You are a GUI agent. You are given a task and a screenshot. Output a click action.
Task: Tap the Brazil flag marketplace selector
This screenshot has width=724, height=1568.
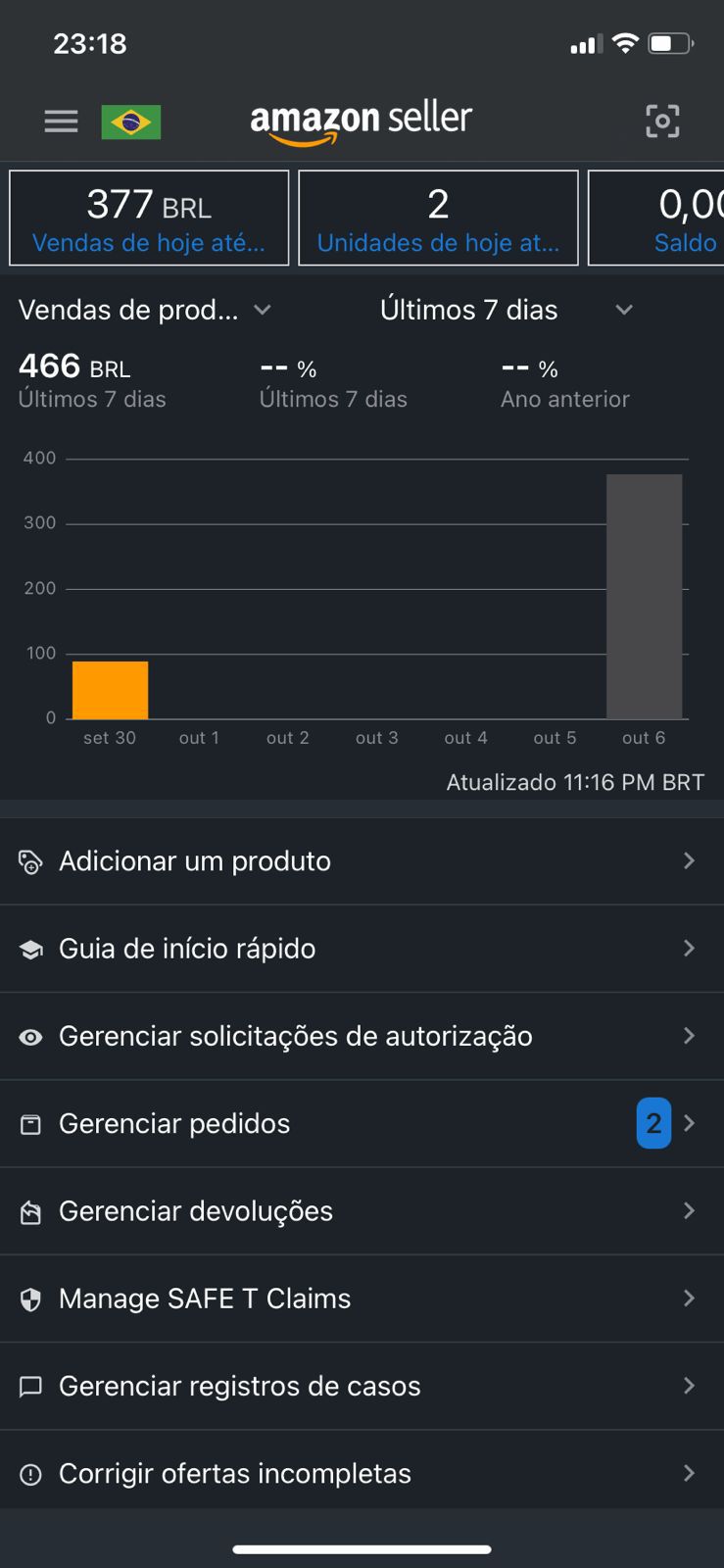click(x=131, y=122)
